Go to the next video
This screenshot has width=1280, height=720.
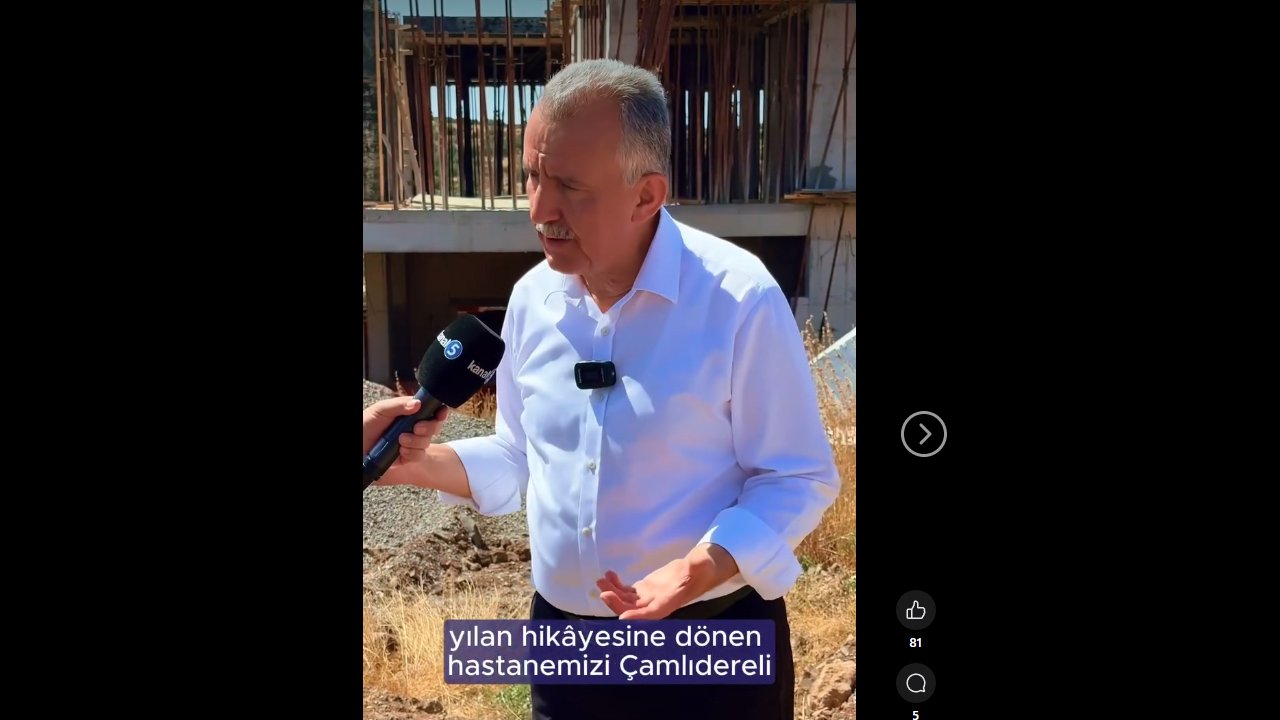pyautogui.click(x=923, y=434)
